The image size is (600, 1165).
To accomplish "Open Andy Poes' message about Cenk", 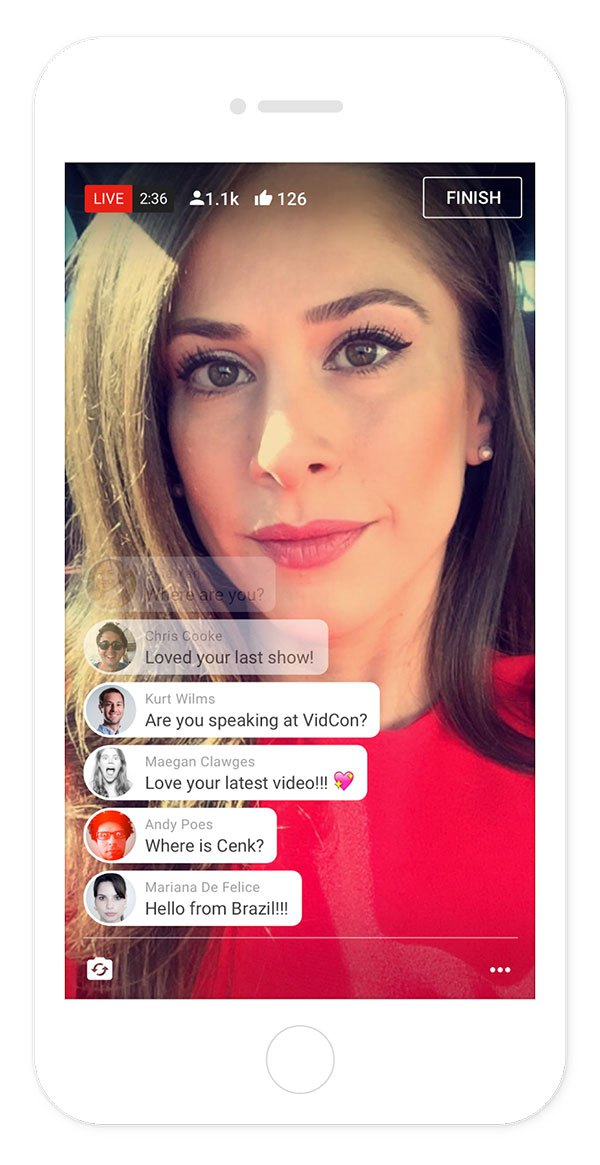I will click(180, 835).
